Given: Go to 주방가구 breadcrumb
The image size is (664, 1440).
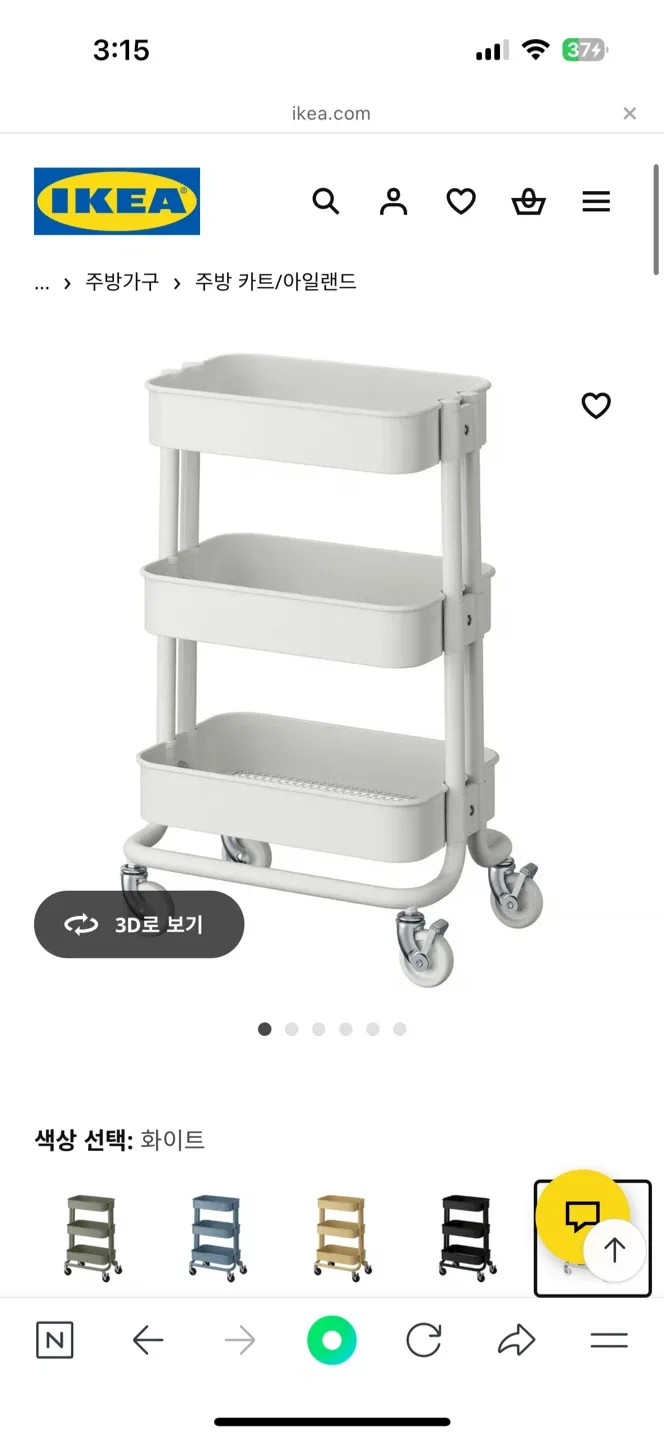Looking at the screenshot, I should click(x=121, y=282).
